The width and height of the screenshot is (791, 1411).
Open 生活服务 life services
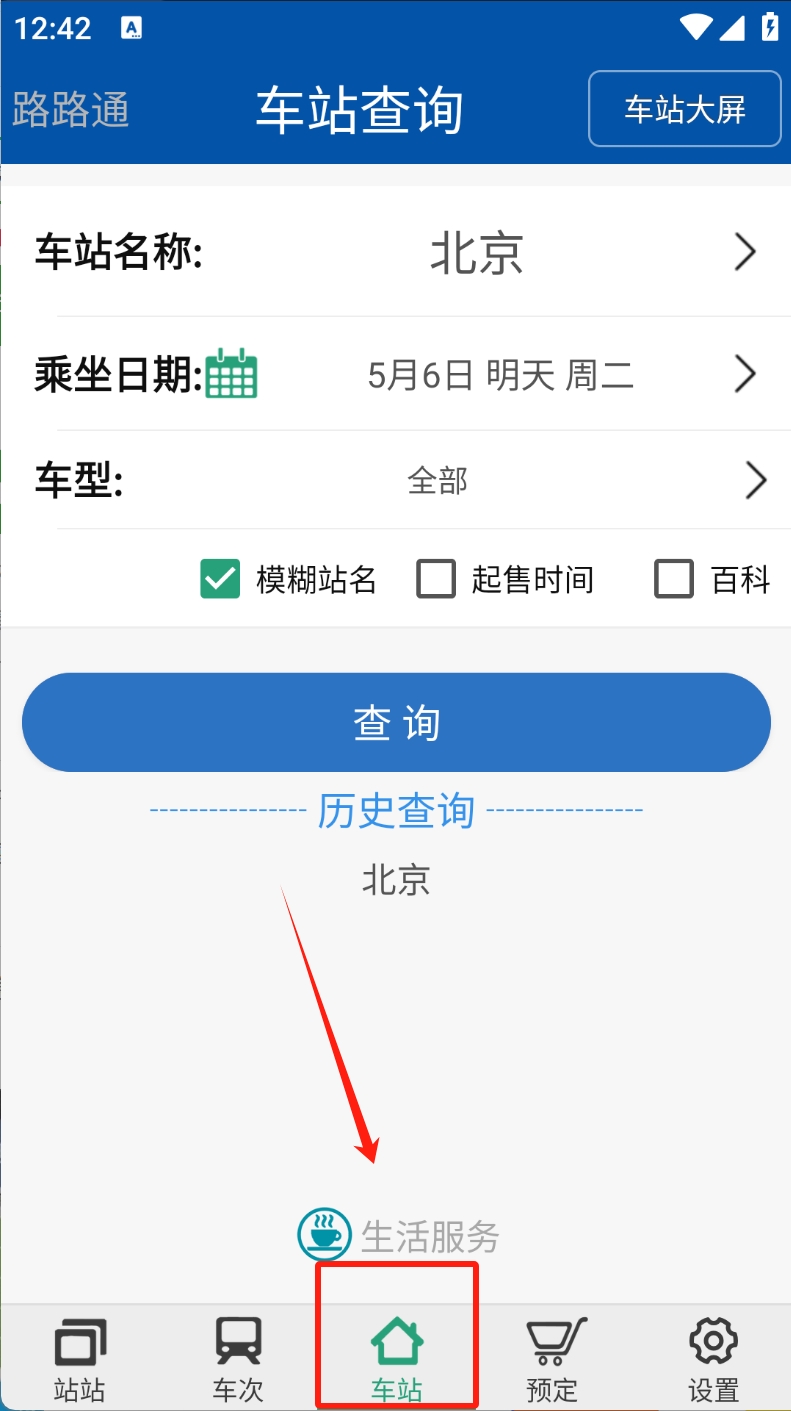[398, 1236]
